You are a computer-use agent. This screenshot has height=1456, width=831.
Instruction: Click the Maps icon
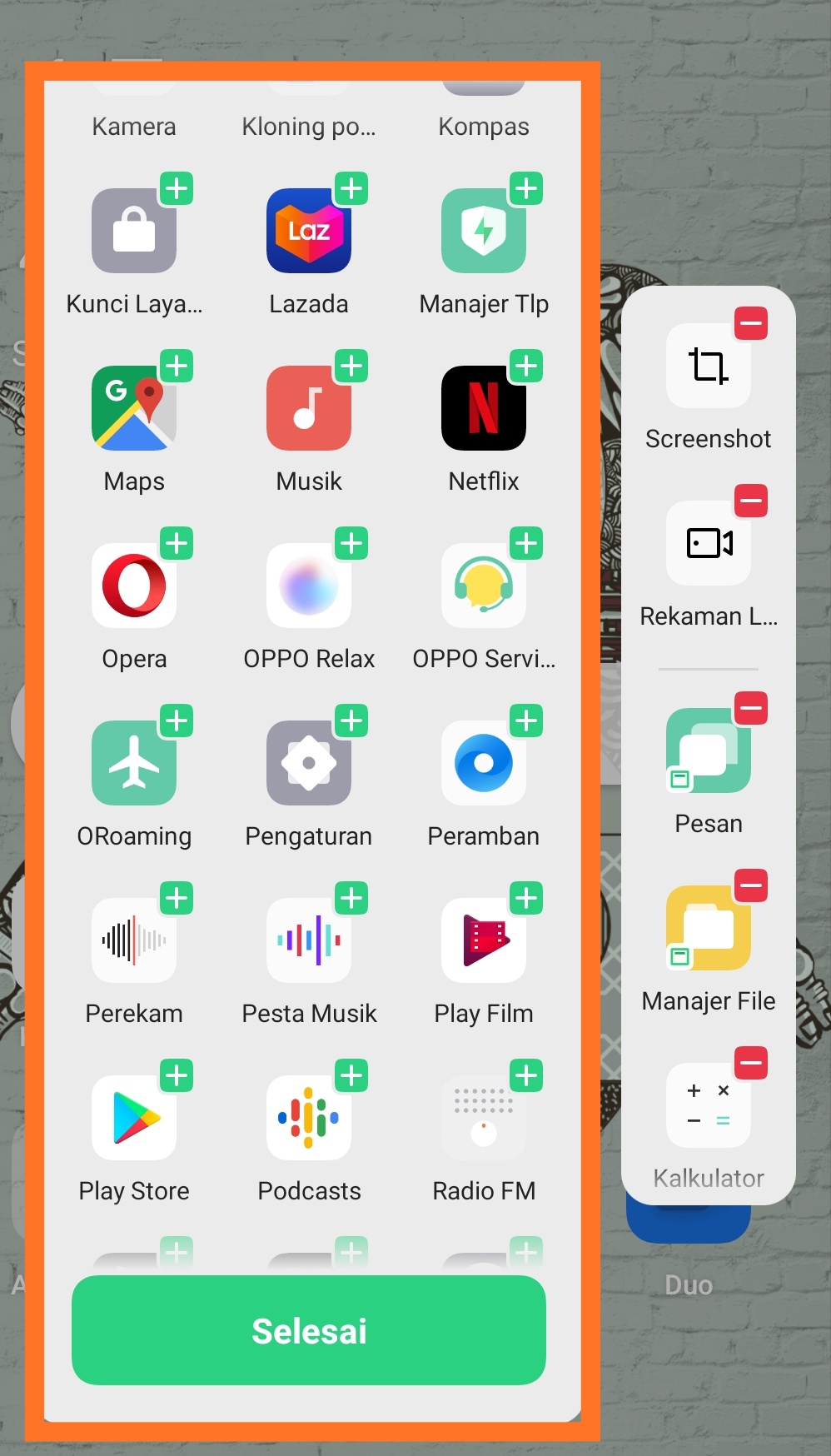[x=134, y=407]
